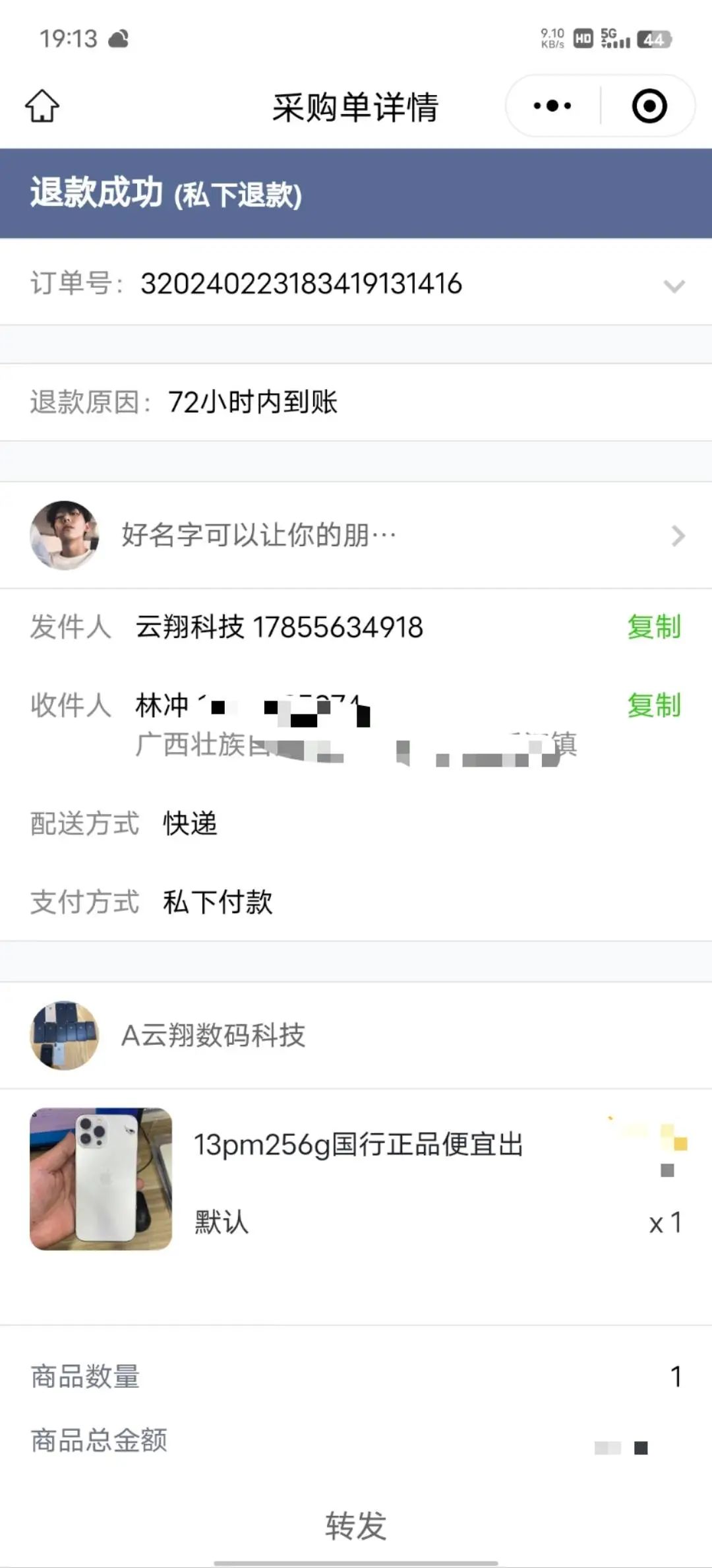Go to the mini program home
This screenshot has width=712, height=1568.
click(x=42, y=106)
